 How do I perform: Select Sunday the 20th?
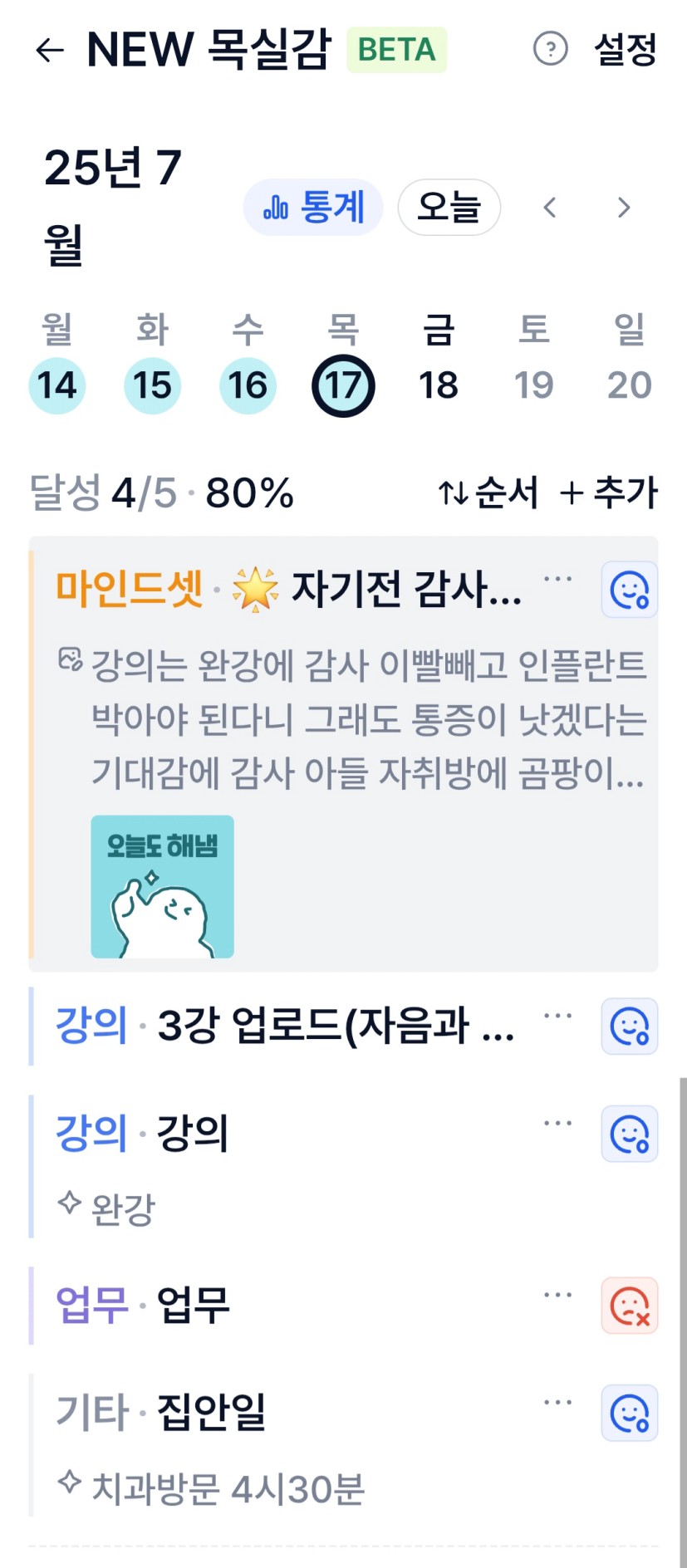pos(629,385)
